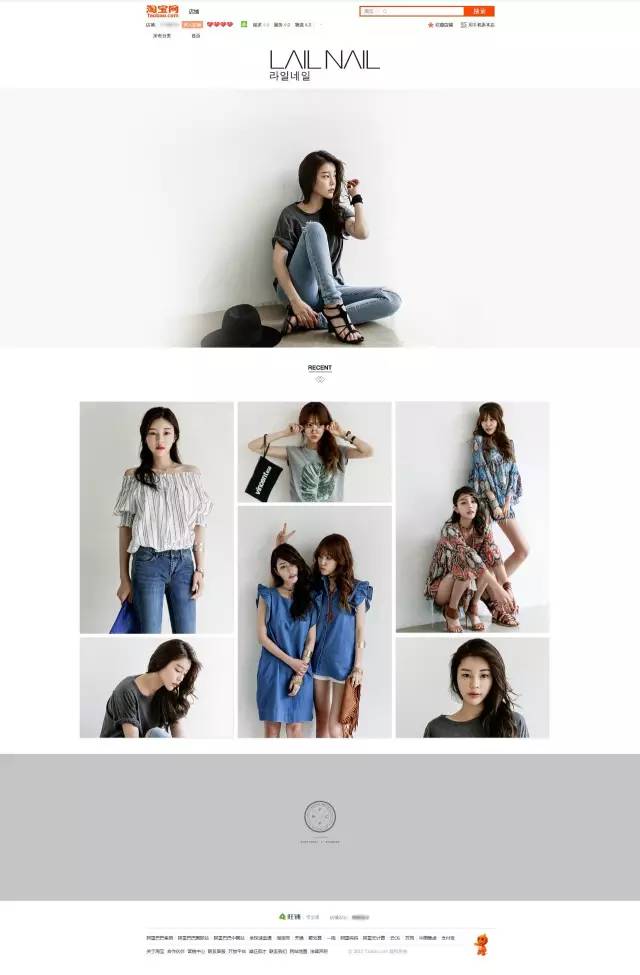
Task: Open the matching denim dresses tile
Action: point(314,621)
